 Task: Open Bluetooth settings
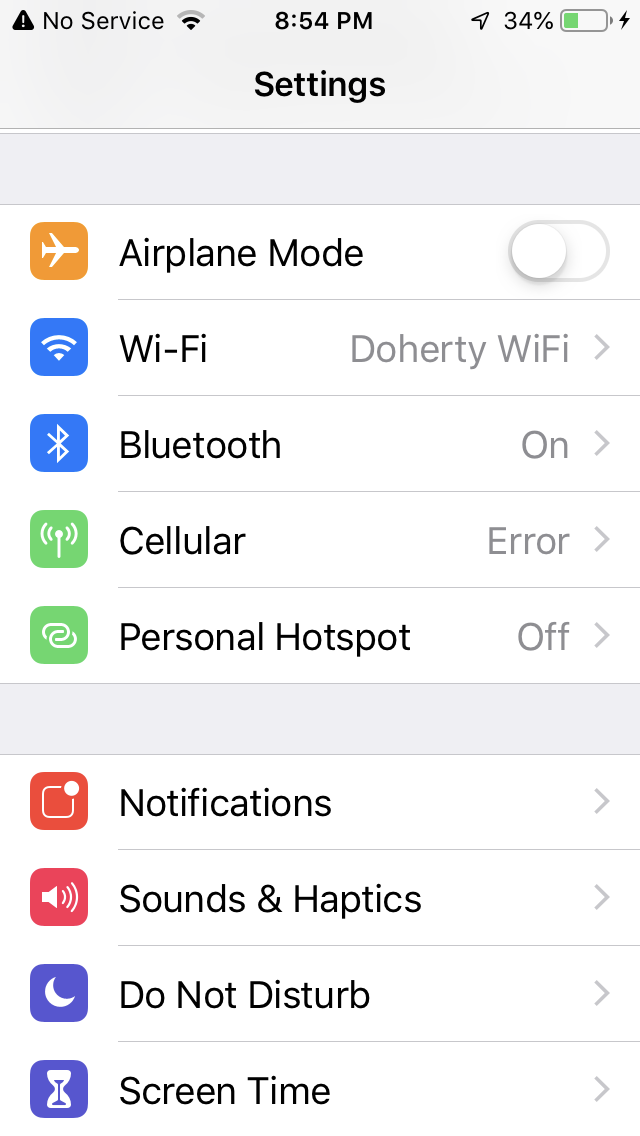coord(320,445)
